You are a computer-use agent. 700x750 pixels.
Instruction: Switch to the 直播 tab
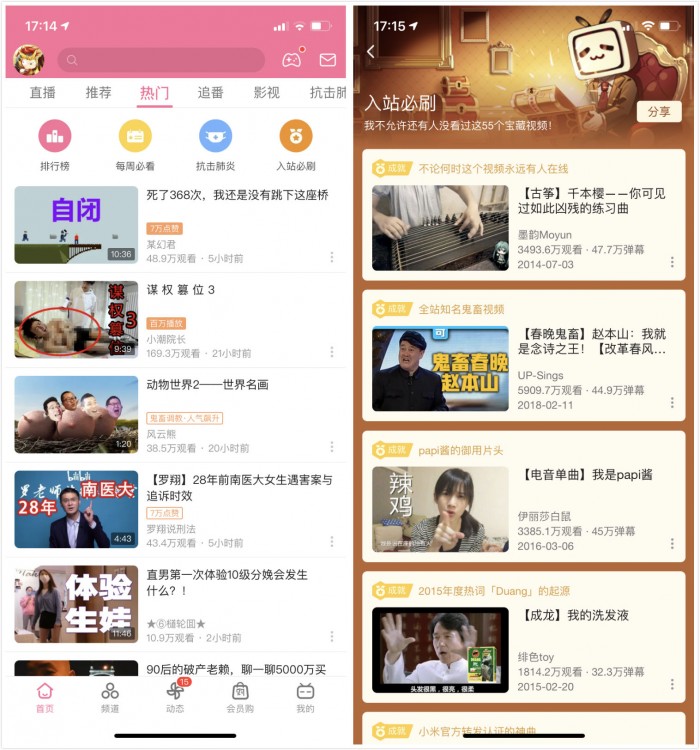pos(43,93)
